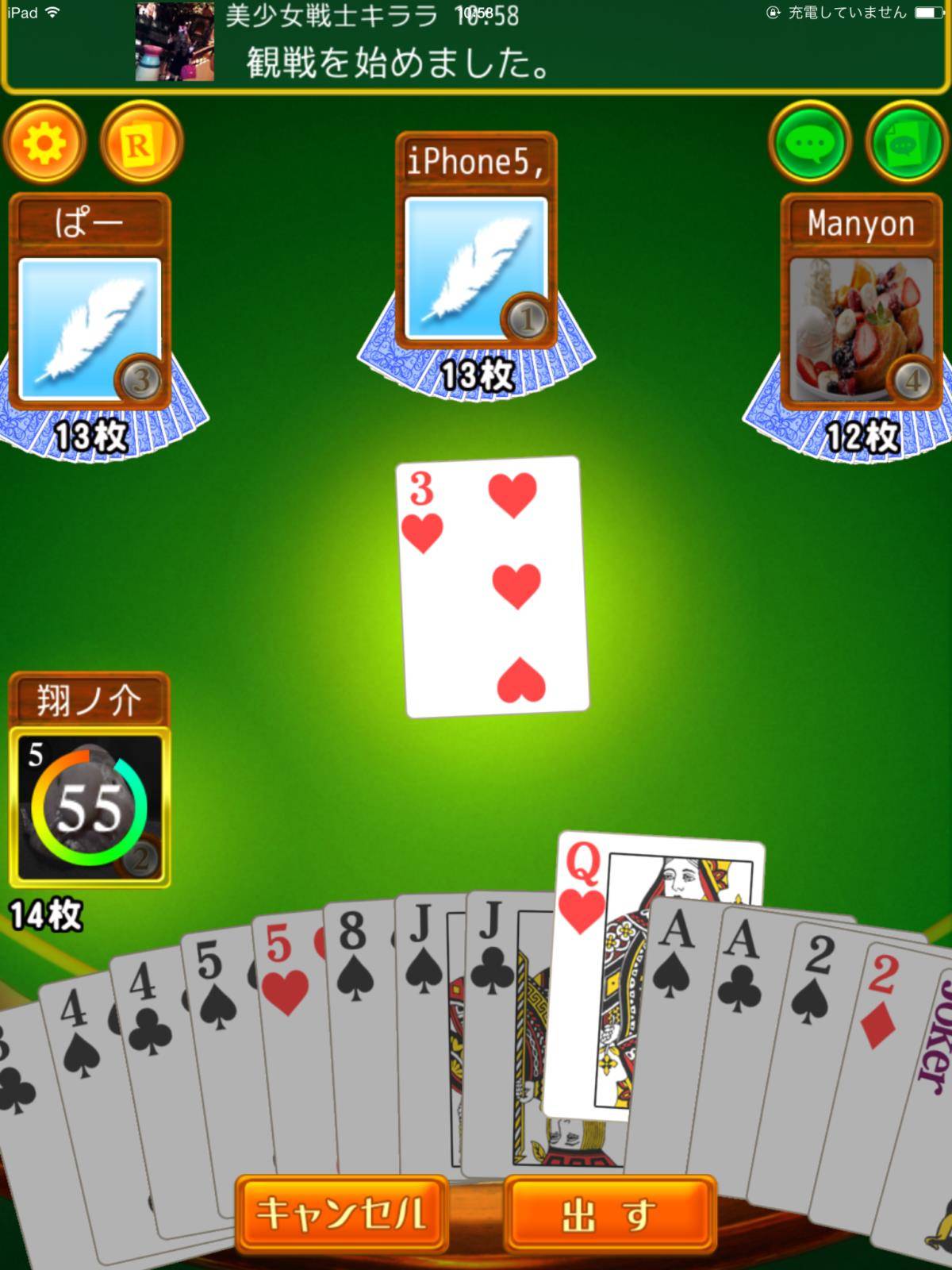Tap 出す to play the selected card
952x1270 pixels.
[609, 1214]
